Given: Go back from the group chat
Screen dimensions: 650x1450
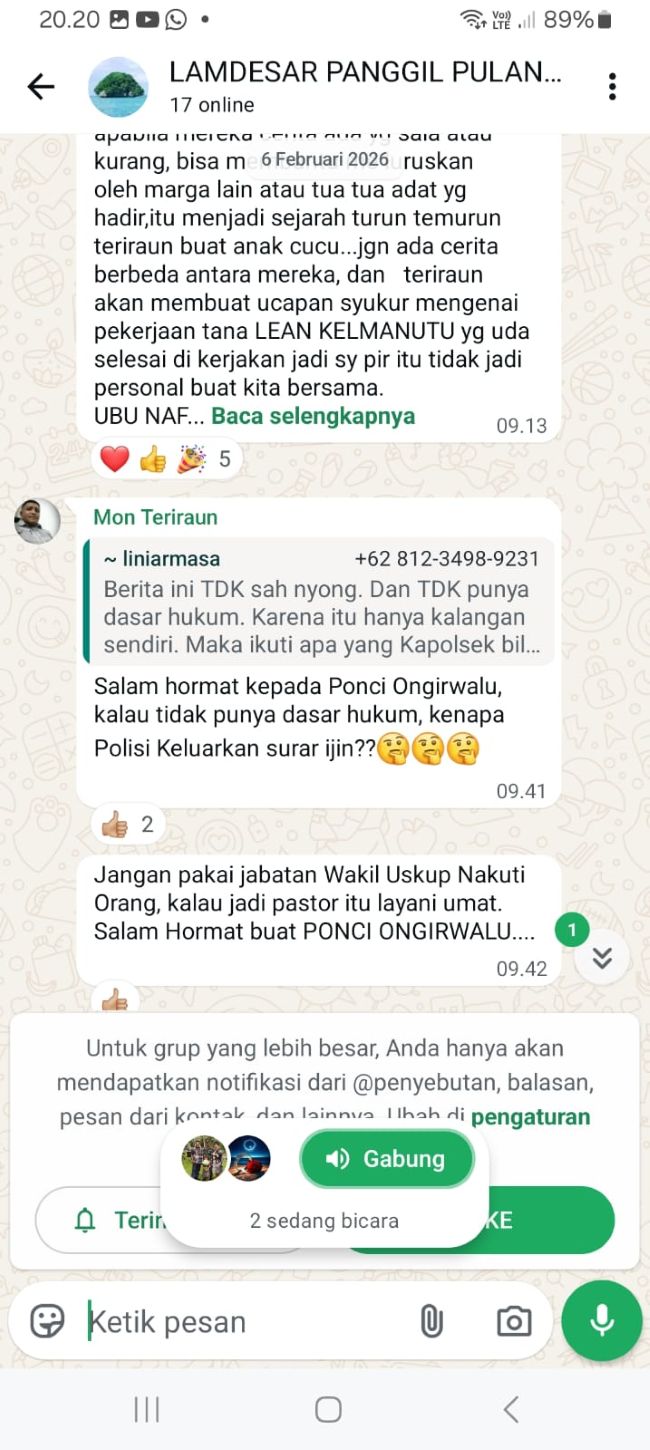Looking at the screenshot, I should pos(41,87).
